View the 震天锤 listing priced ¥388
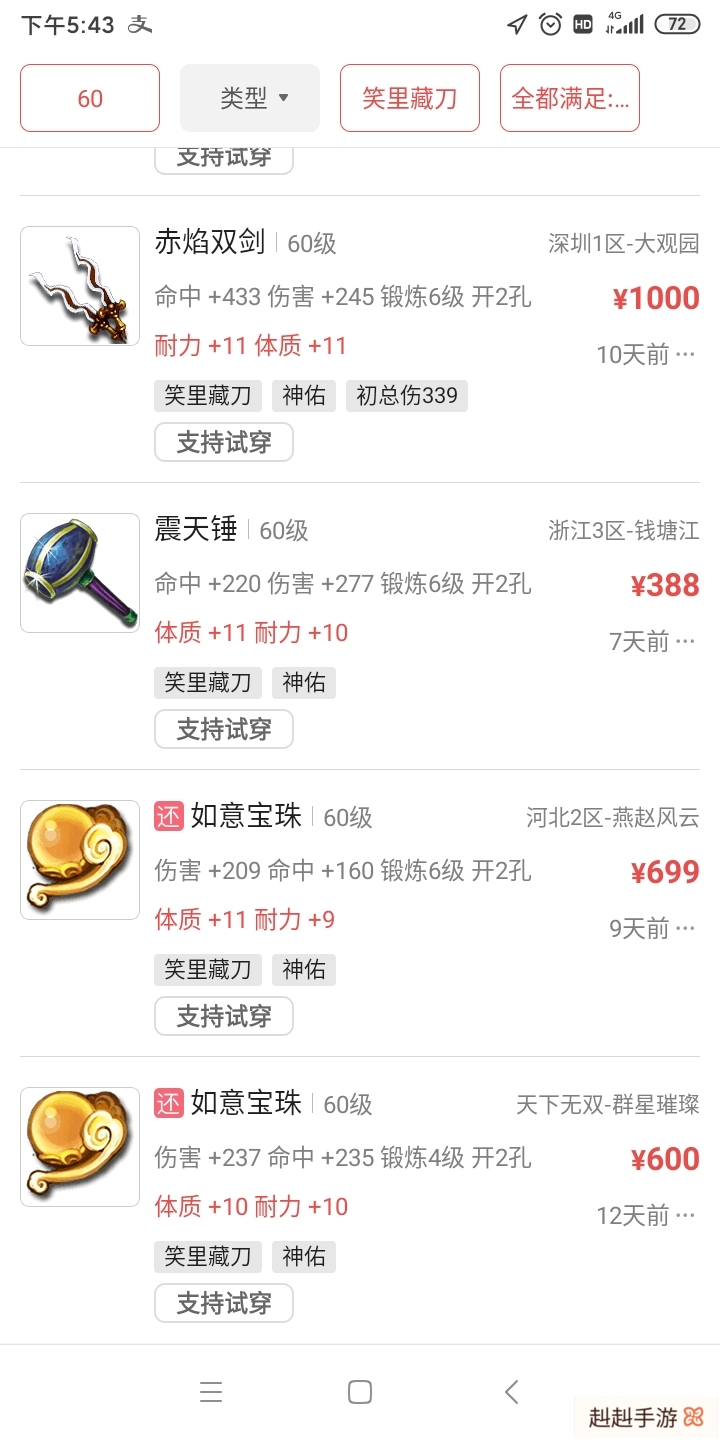The height and width of the screenshot is (1440, 720). point(196,530)
